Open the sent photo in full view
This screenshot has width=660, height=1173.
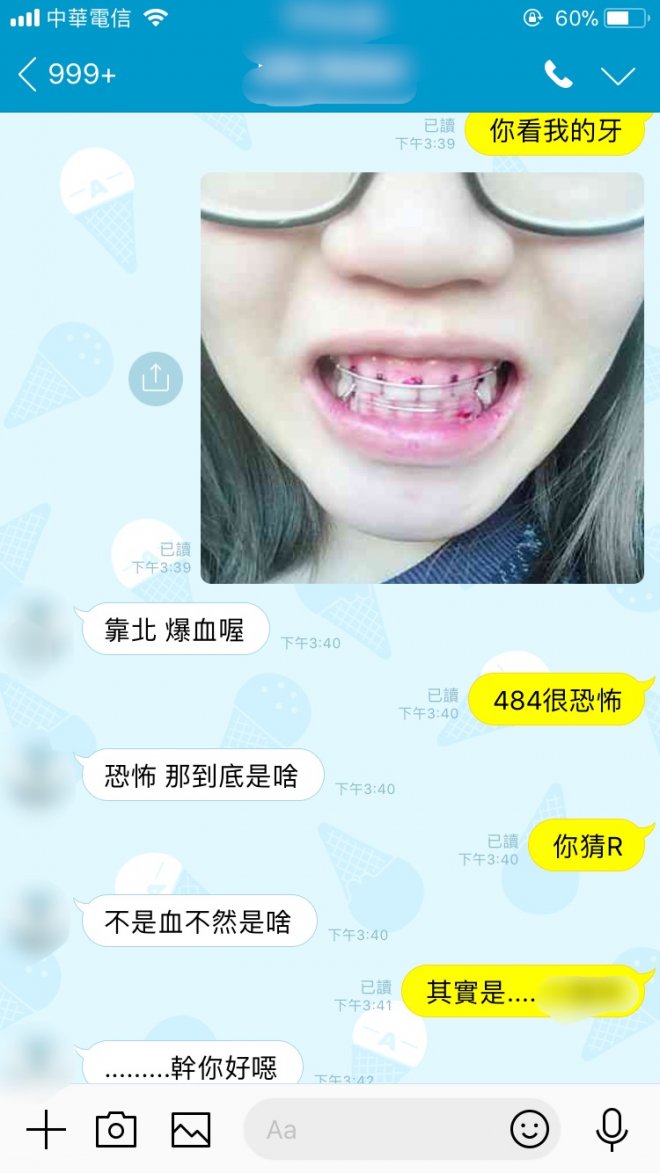pyautogui.click(x=422, y=378)
